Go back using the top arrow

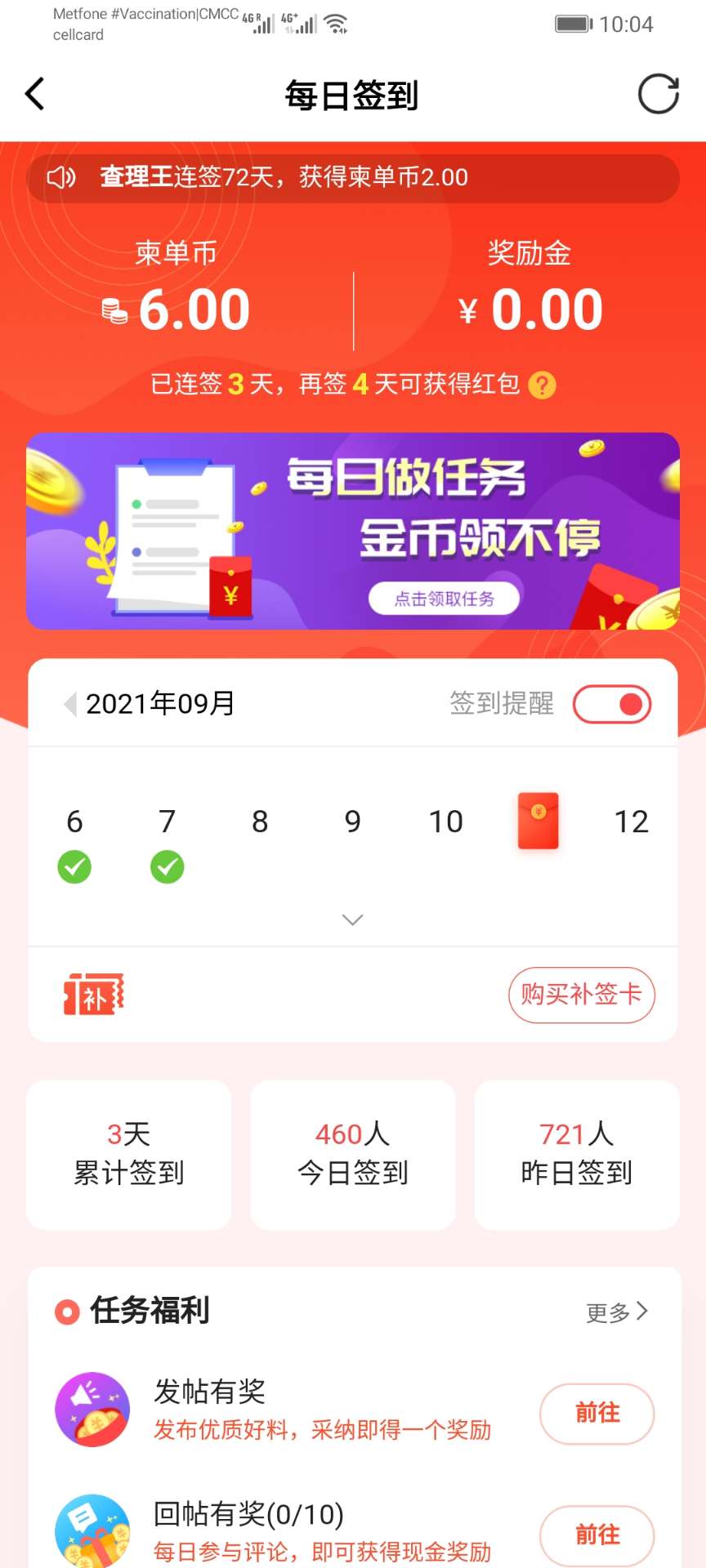tap(35, 95)
